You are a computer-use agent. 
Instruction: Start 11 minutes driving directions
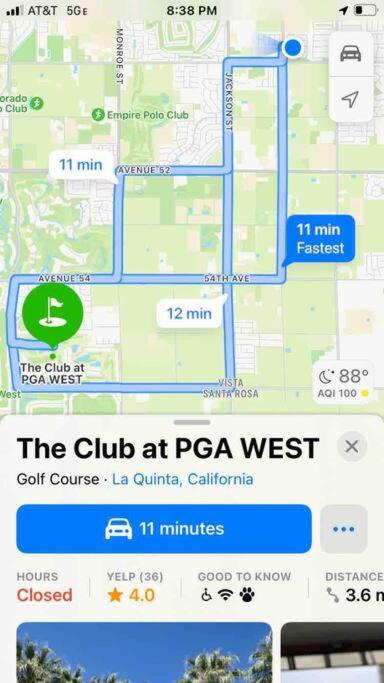coord(164,529)
